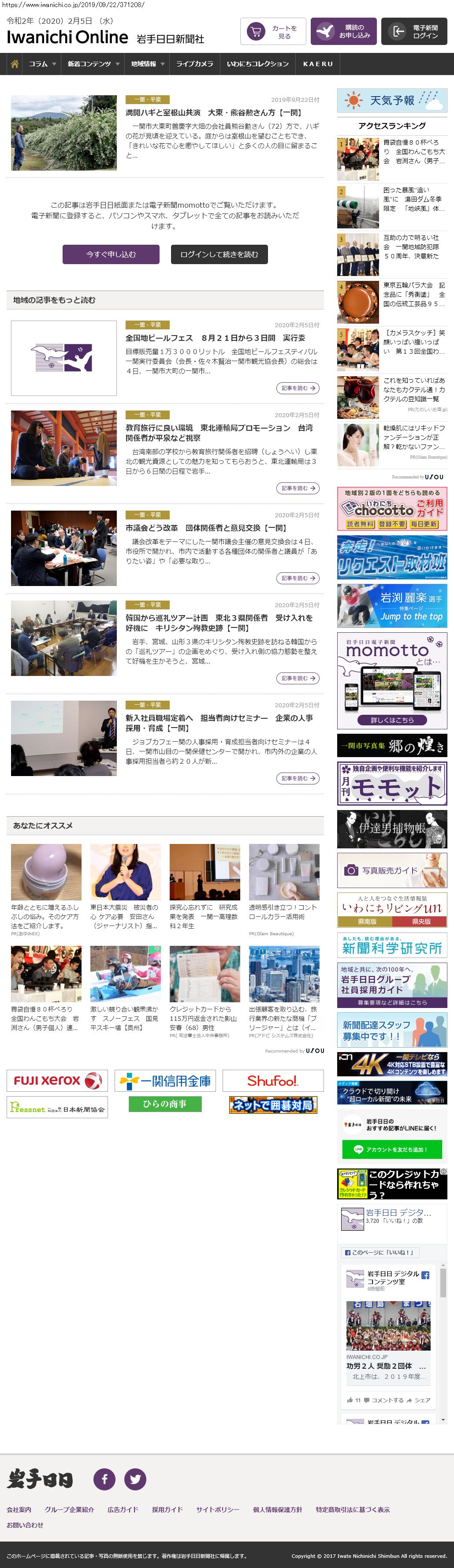
Task: Open momotto 詳しくはこちら banner
Action: pos(392,720)
